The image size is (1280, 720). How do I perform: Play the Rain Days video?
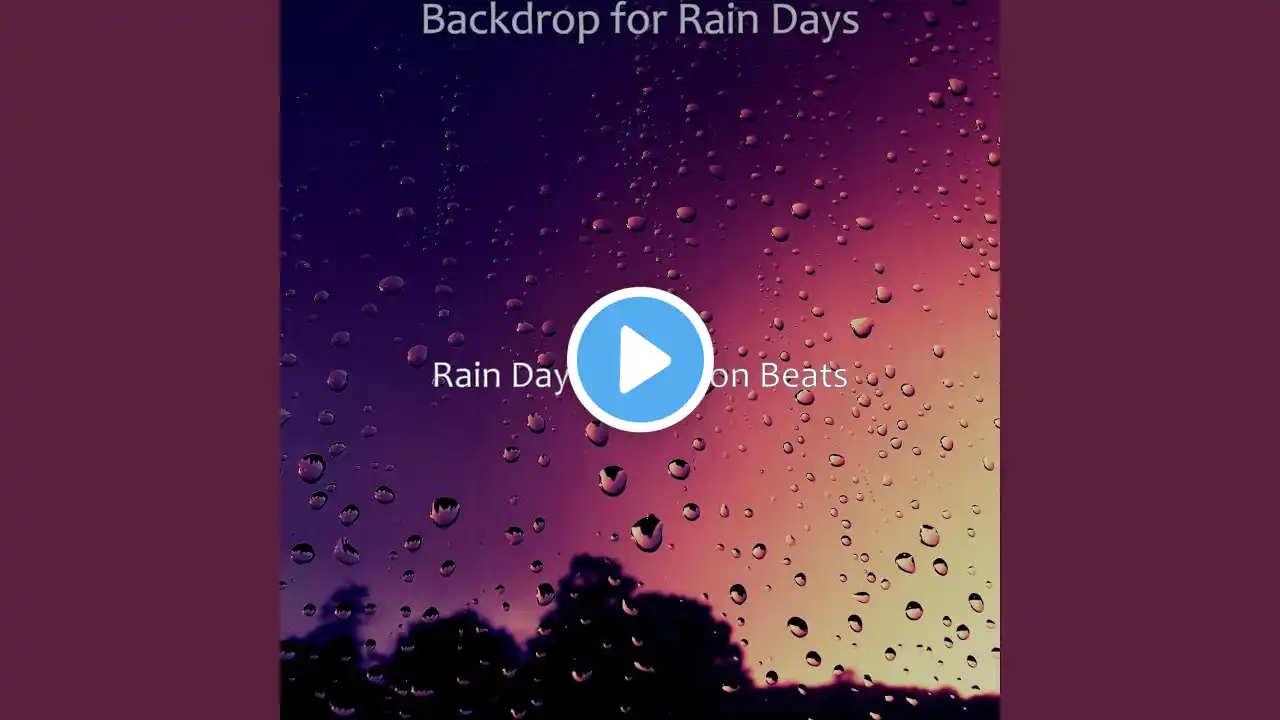coord(640,360)
